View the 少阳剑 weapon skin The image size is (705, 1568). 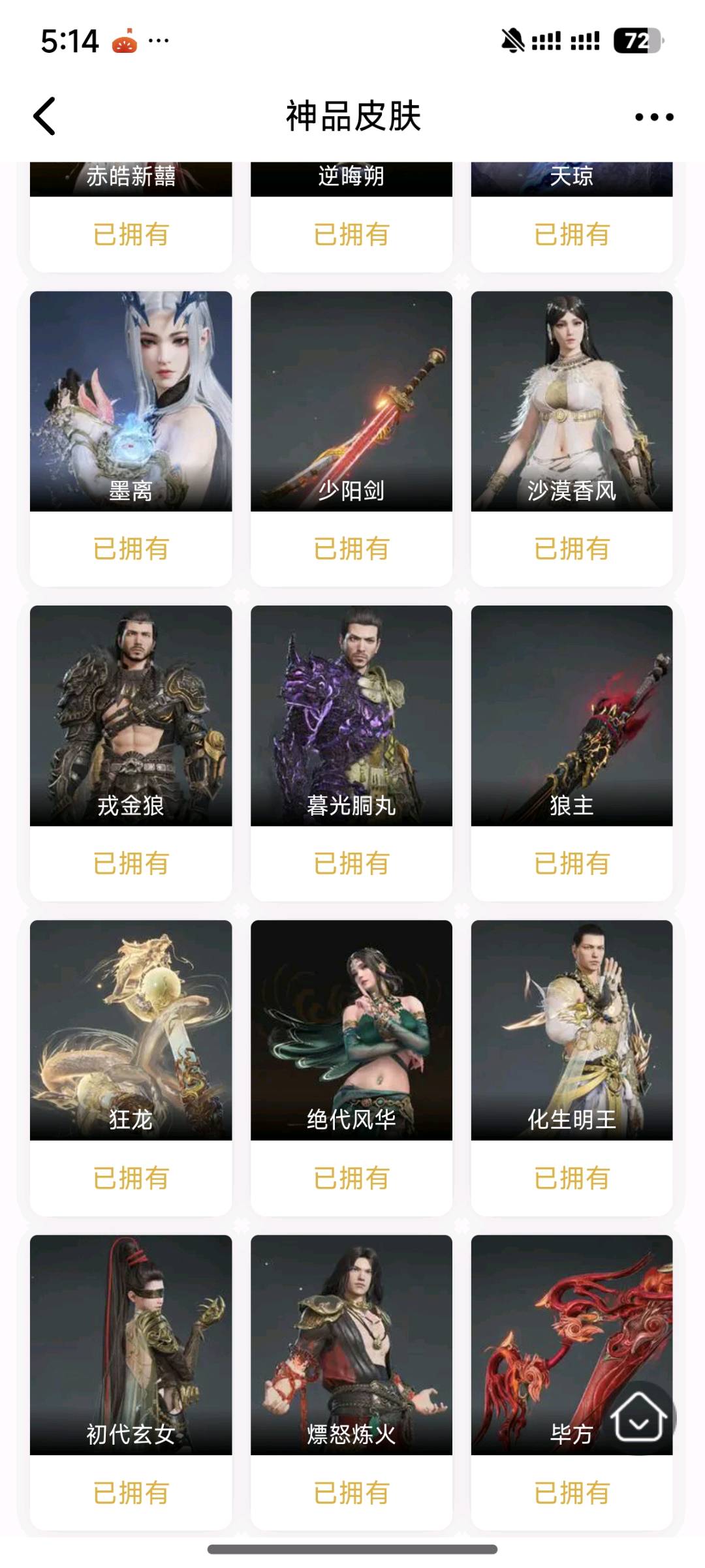pos(351,401)
